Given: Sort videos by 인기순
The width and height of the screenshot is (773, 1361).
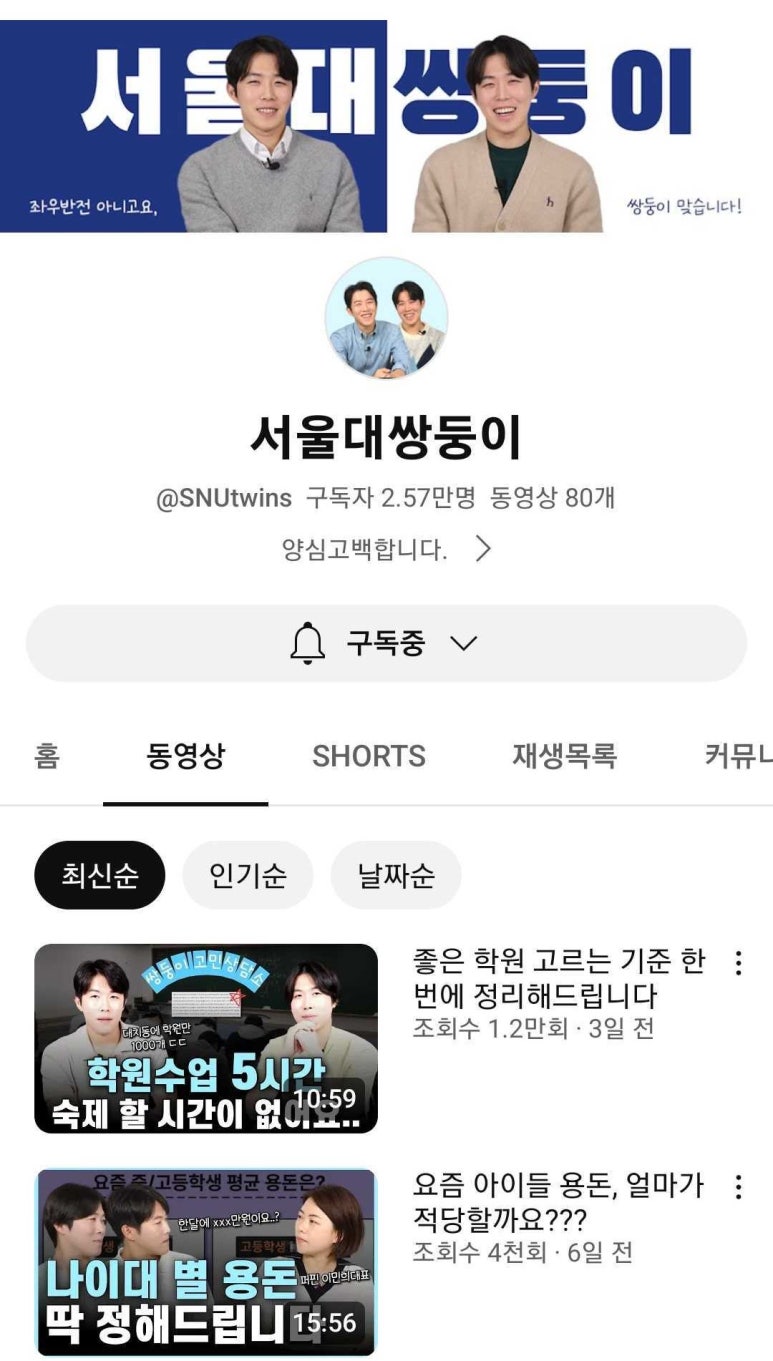Looking at the screenshot, I should tap(248, 876).
